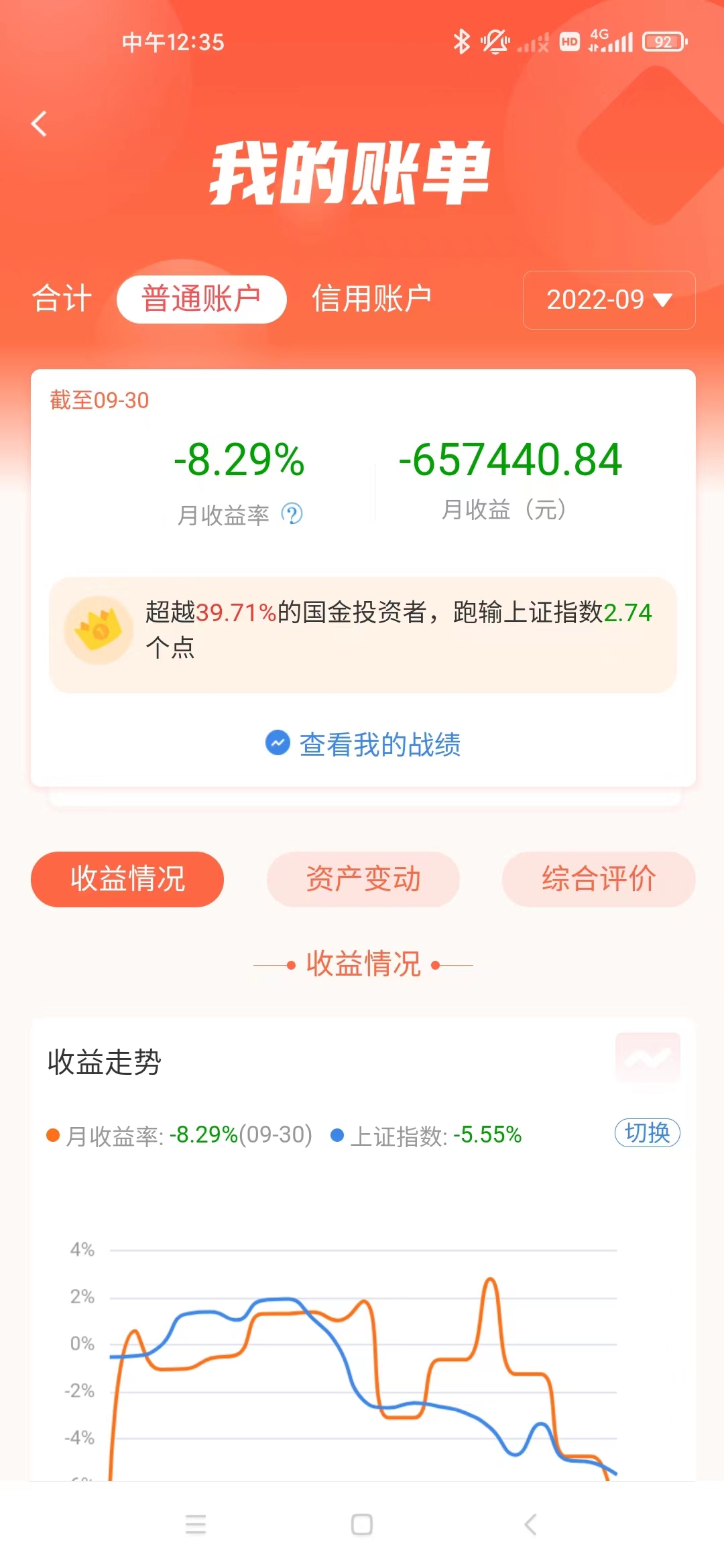
Task: Switch to the 资产变动 section
Action: pos(363,879)
